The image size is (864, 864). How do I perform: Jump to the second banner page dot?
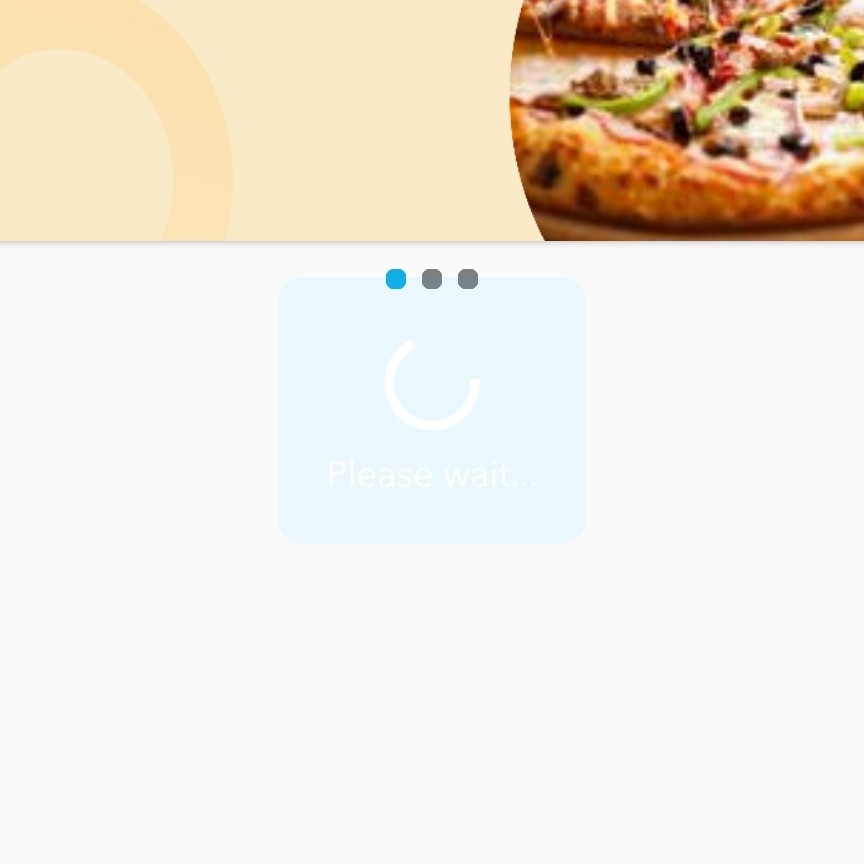[x=432, y=279]
